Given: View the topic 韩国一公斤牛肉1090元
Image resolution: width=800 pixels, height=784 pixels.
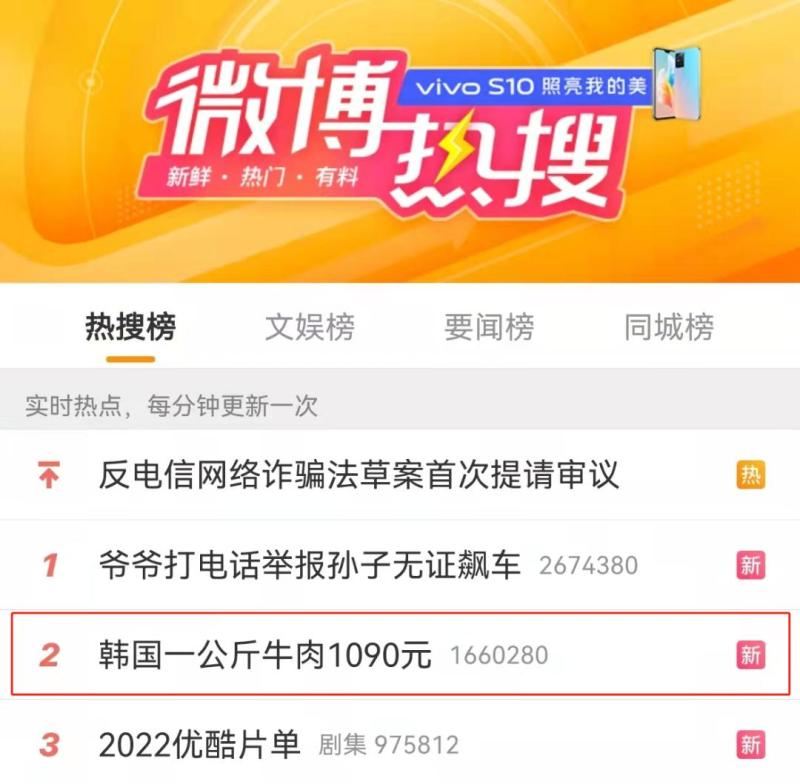Looking at the screenshot, I should point(265,655).
